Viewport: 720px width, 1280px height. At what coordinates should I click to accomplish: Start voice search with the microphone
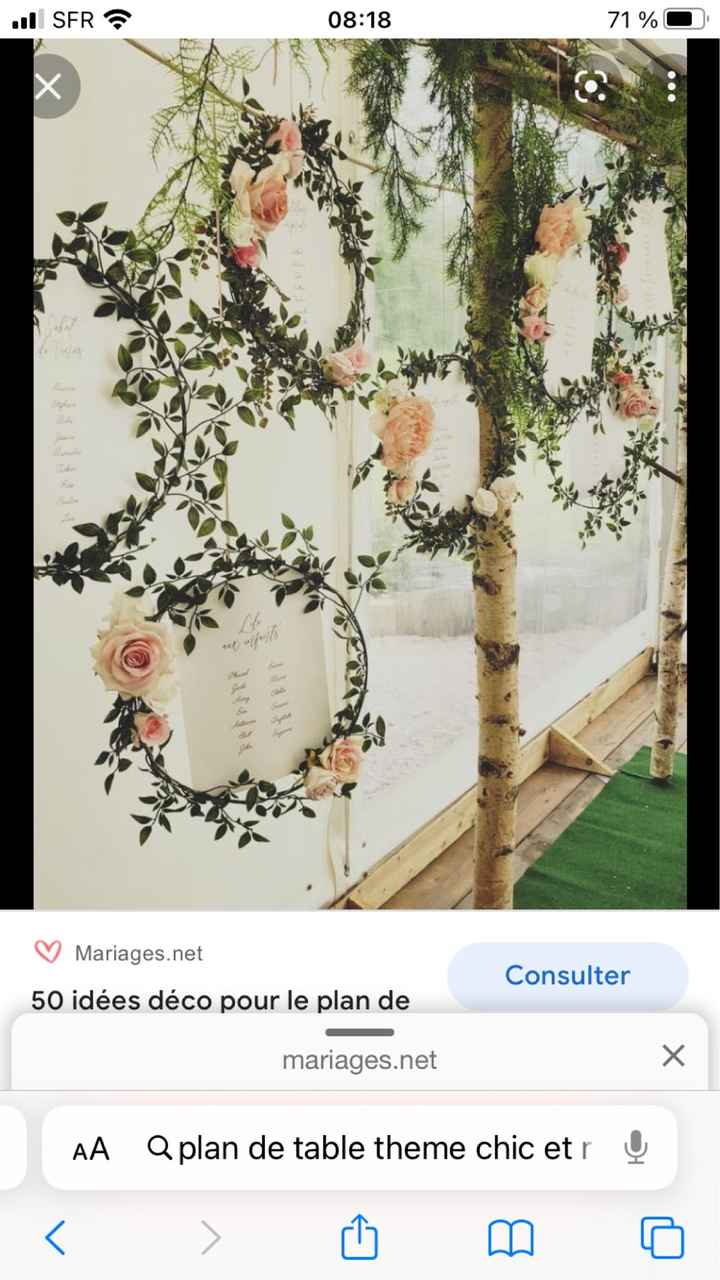tap(636, 1148)
